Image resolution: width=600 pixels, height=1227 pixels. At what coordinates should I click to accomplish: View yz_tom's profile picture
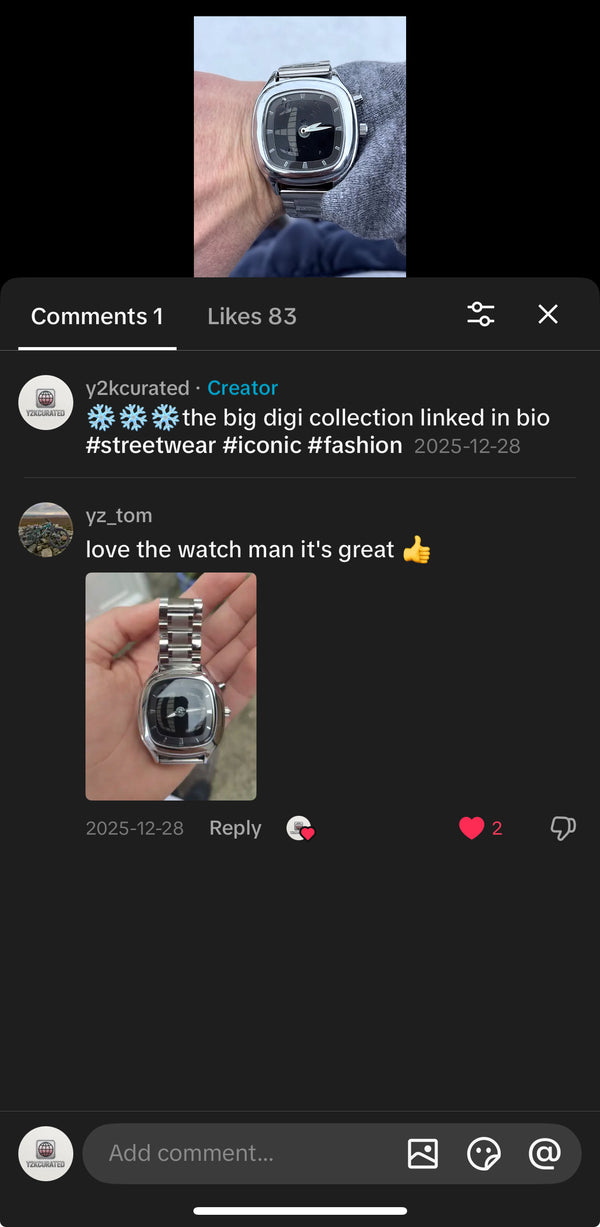(x=46, y=530)
